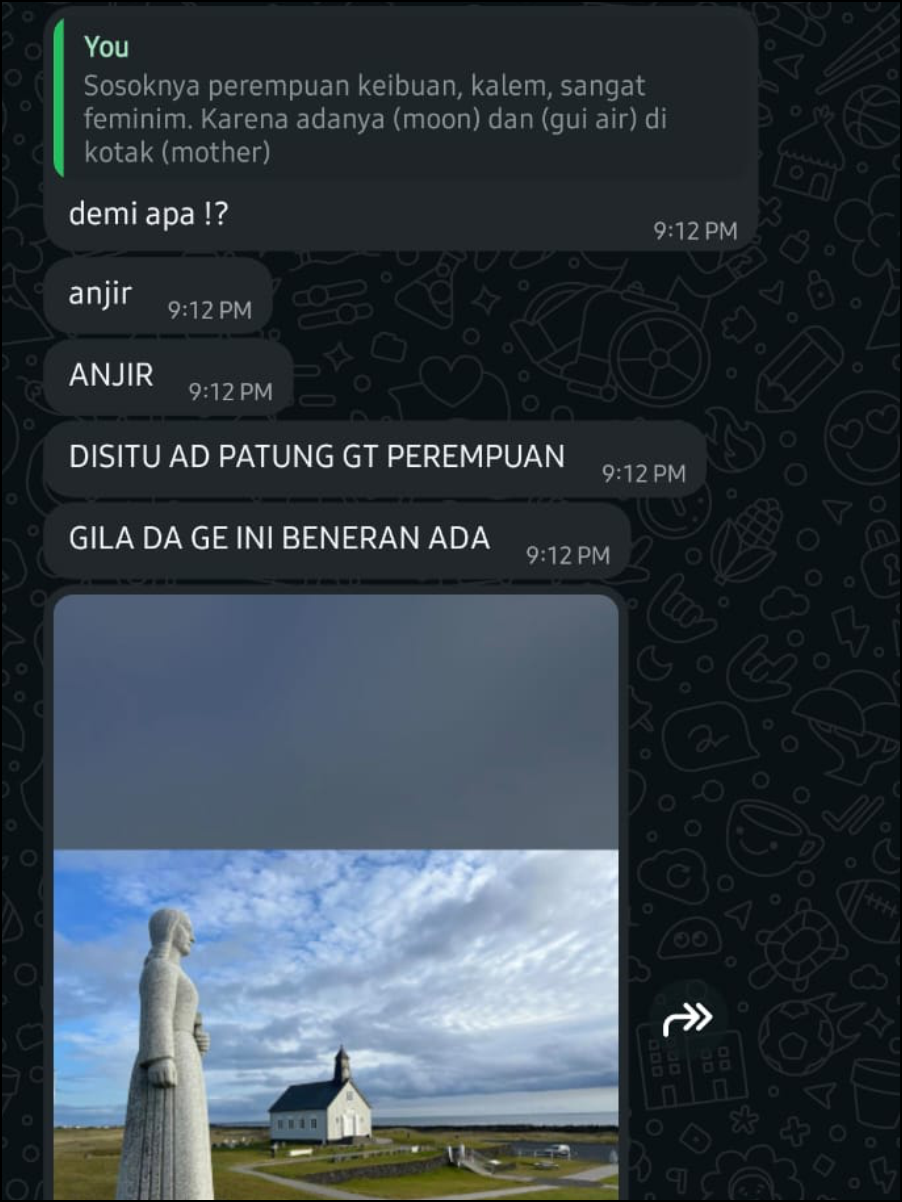Jump to quoted message from You

coord(400,100)
